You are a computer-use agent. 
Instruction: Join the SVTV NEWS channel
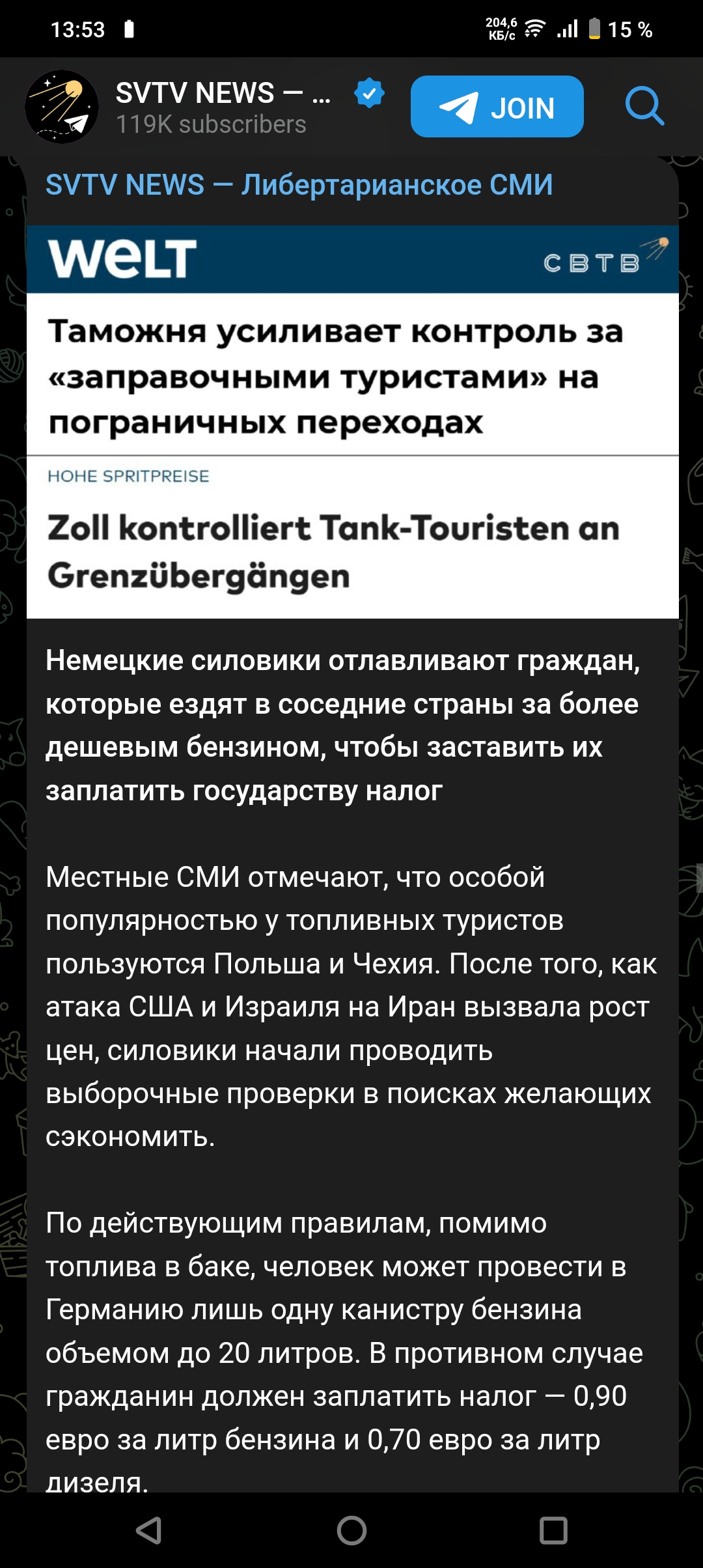(x=497, y=107)
